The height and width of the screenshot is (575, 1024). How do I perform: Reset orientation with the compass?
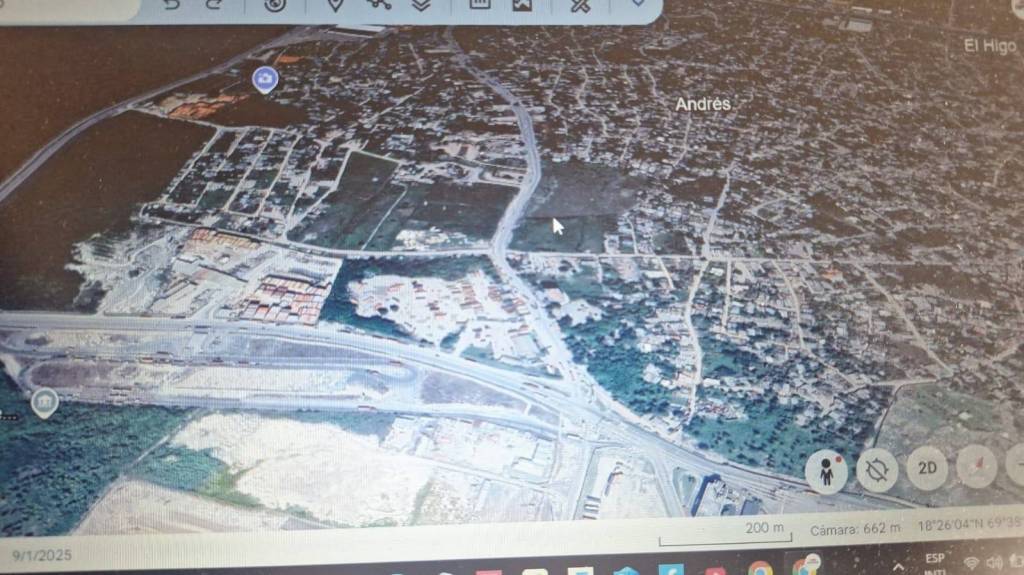(x=976, y=467)
